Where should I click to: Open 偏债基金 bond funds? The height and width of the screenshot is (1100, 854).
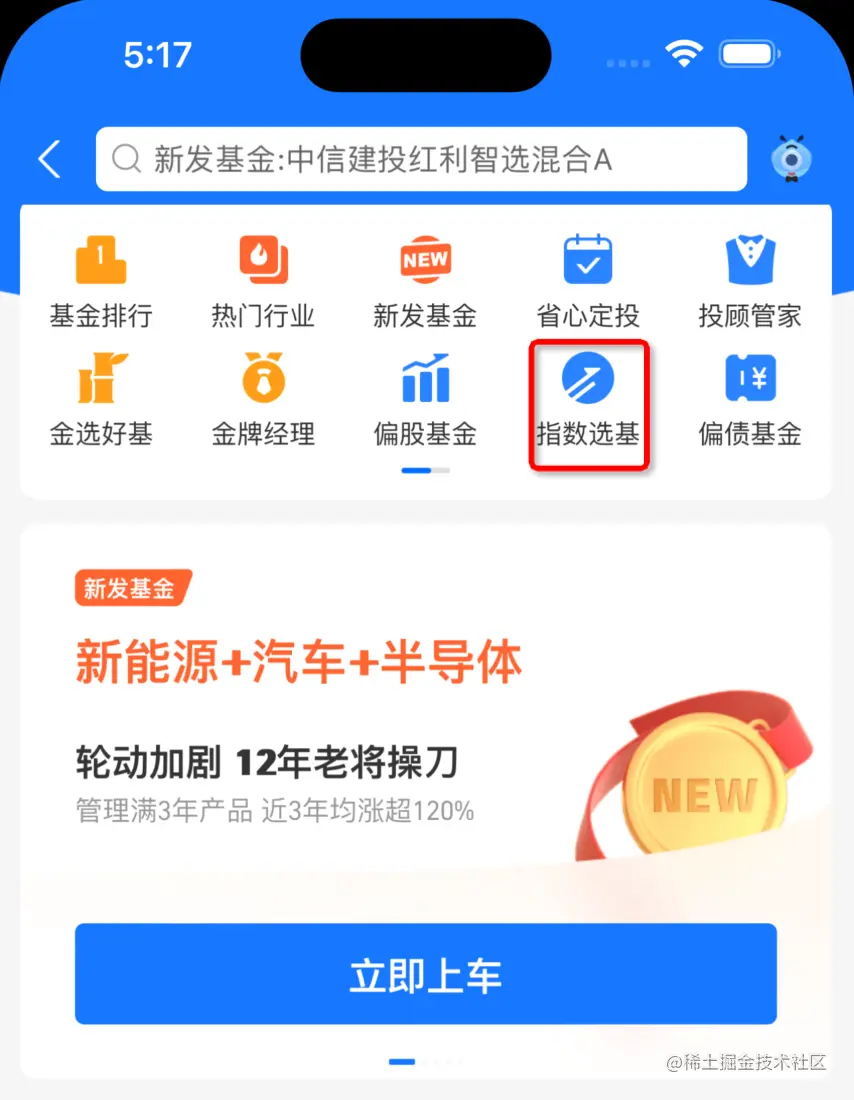(x=750, y=400)
